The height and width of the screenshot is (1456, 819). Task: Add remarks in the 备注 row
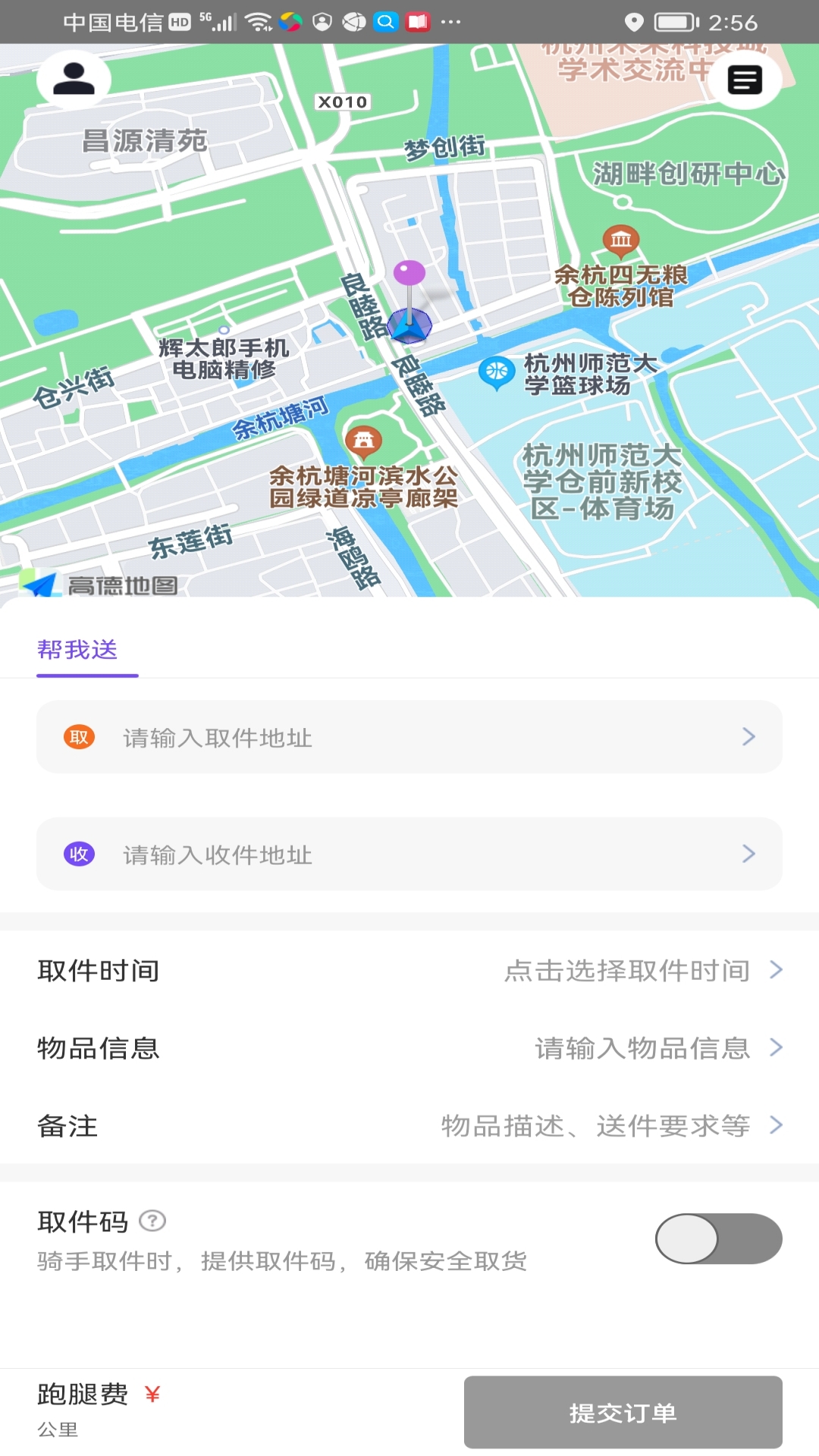point(409,1125)
